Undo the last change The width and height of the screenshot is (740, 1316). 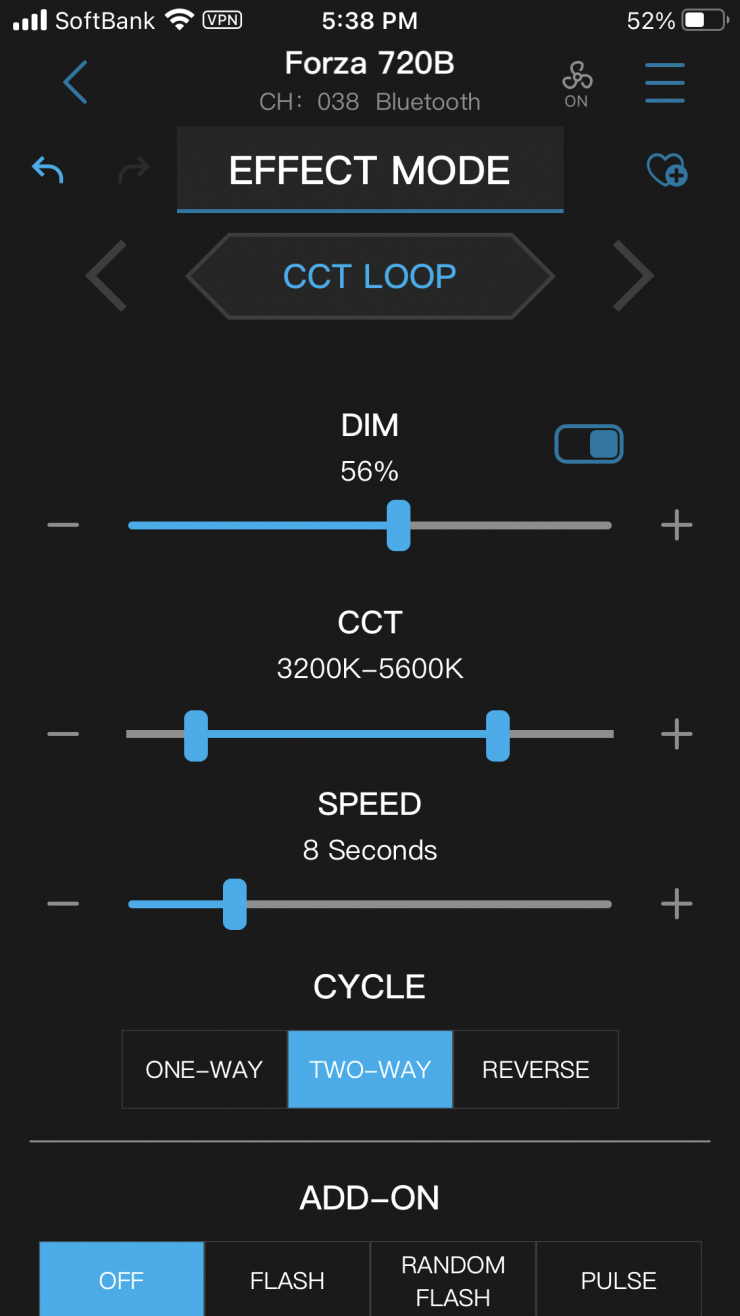[48, 169]
